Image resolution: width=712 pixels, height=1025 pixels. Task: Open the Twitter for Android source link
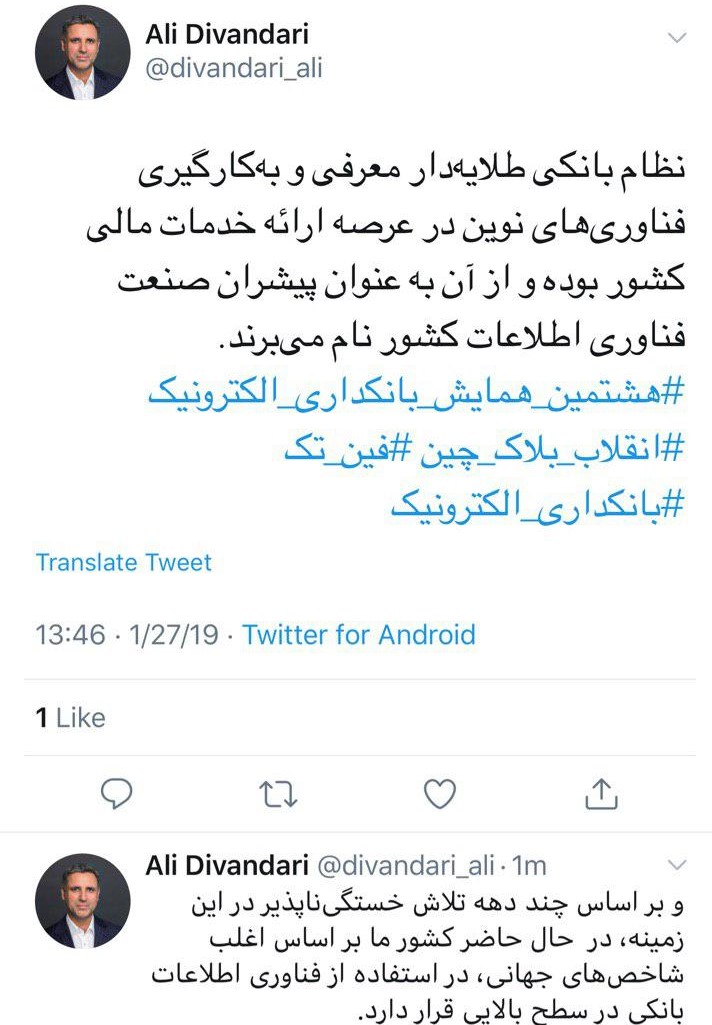359,634
